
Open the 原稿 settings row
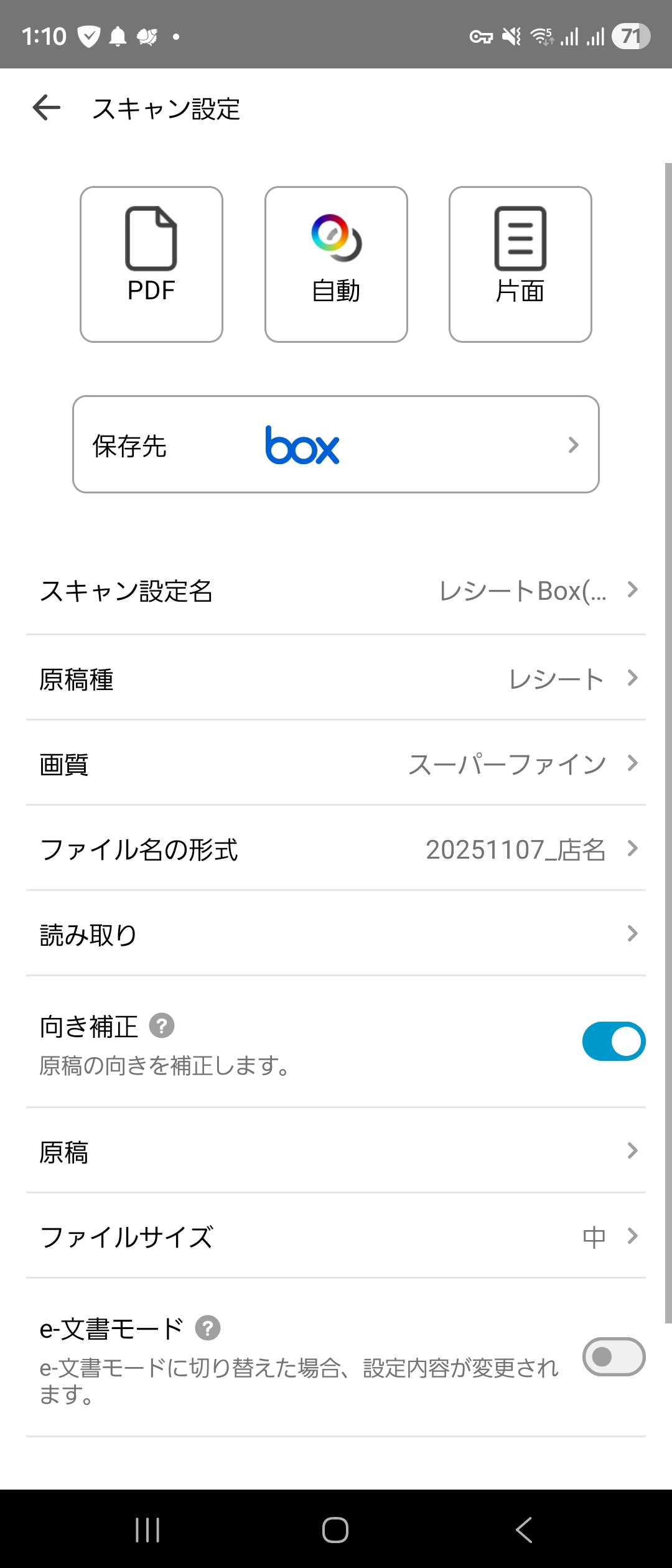coord(336,1151)
